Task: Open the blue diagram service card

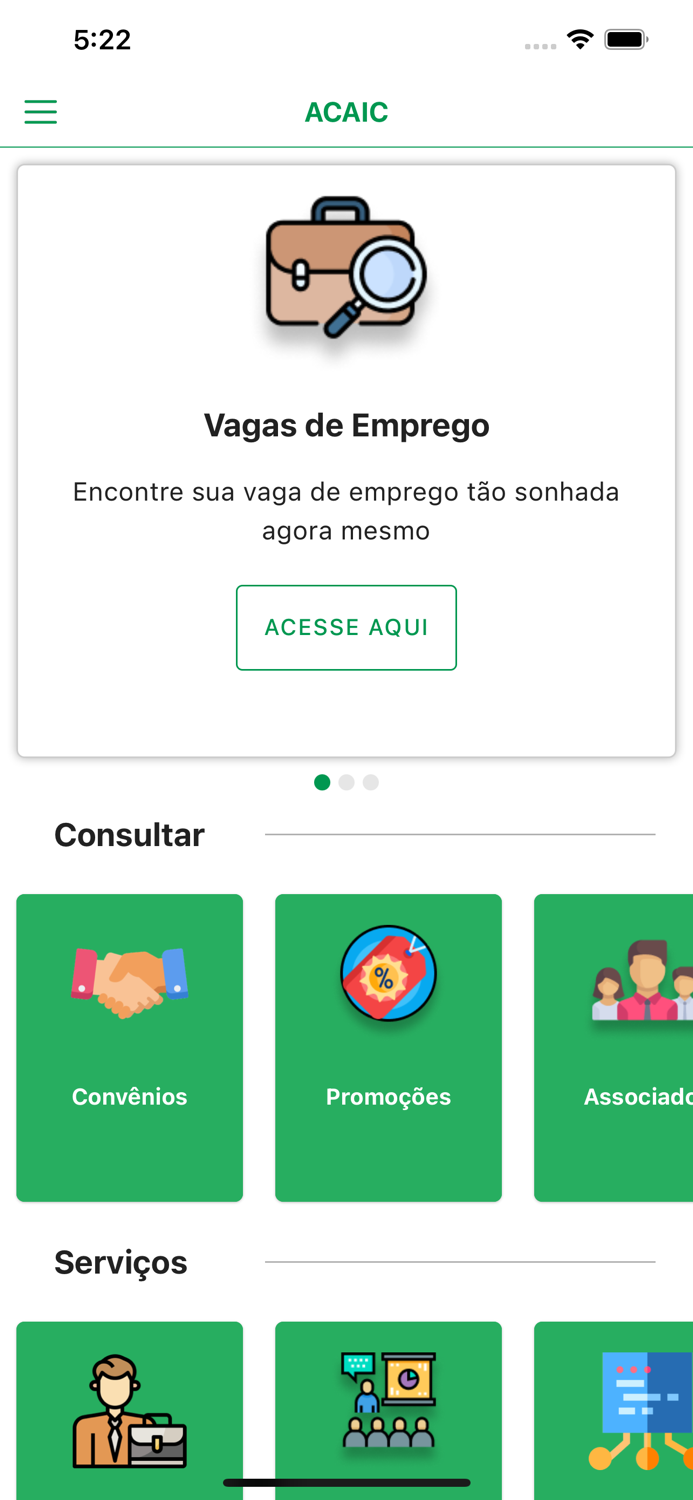Action: [614, 1410]
